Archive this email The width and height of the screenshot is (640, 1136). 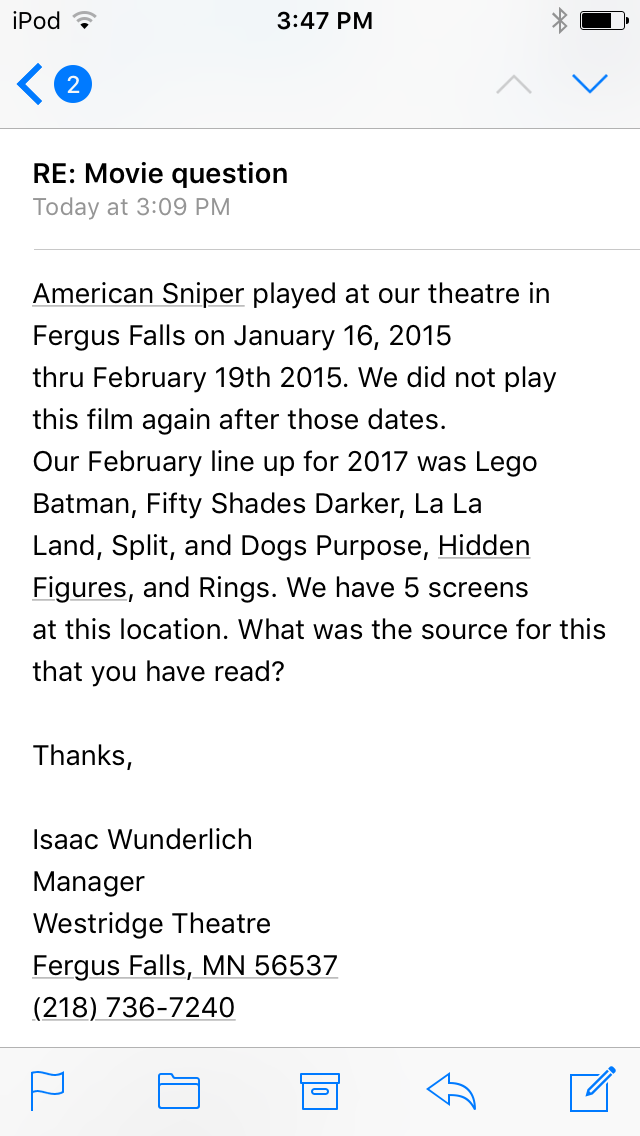(x=320, y=1090)
